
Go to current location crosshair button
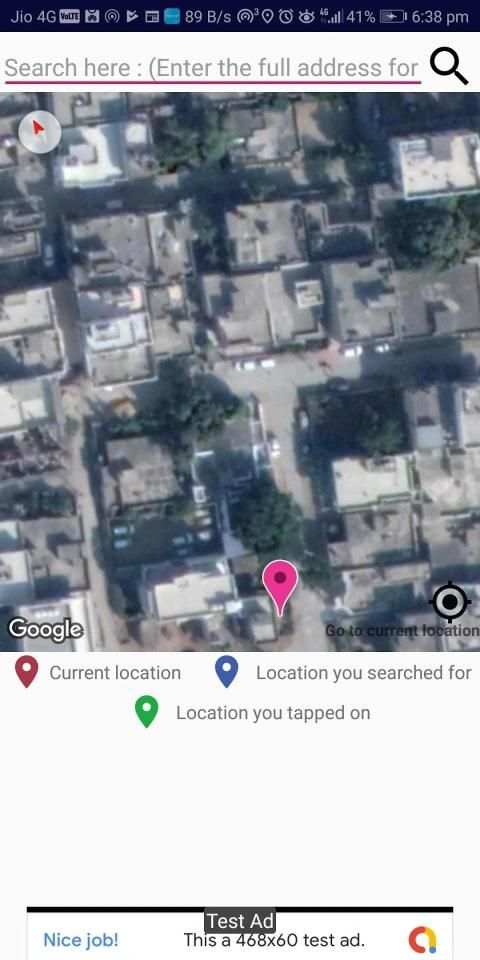point(450,602)
